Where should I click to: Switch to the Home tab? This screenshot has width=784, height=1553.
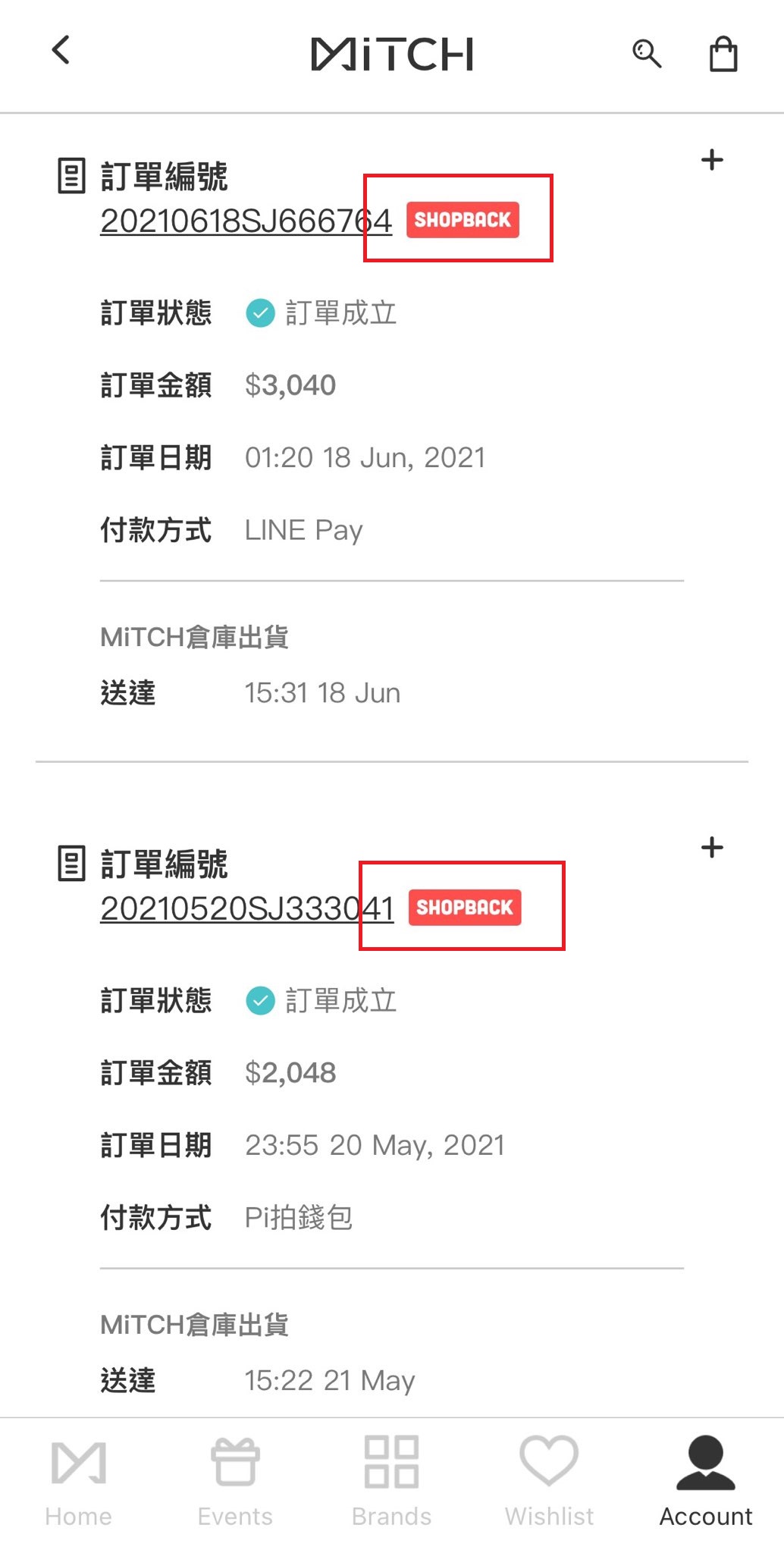tap(78, 1481)
